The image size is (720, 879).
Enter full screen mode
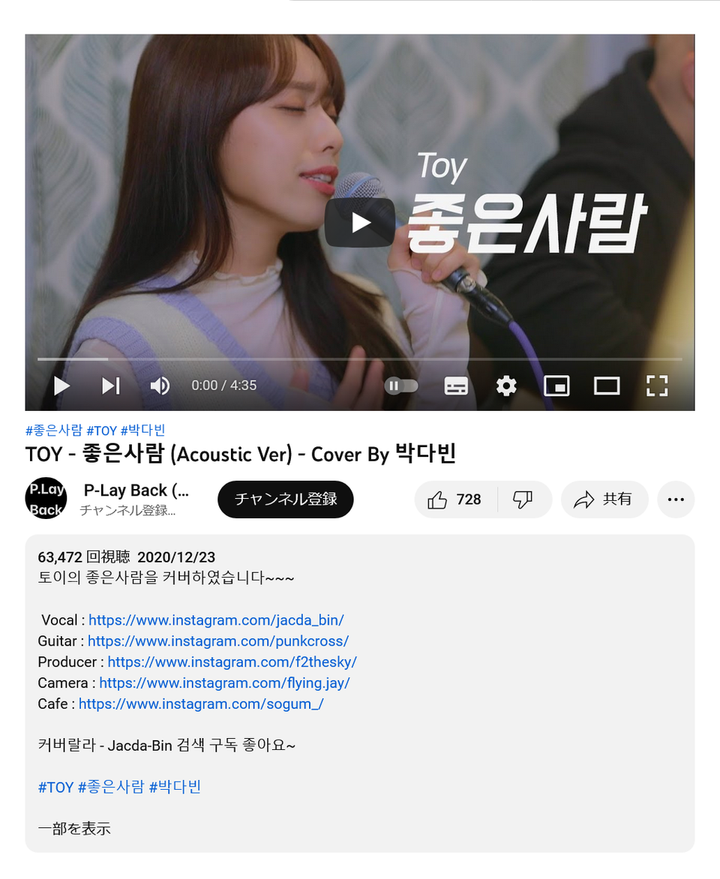(x=657, y=386)
